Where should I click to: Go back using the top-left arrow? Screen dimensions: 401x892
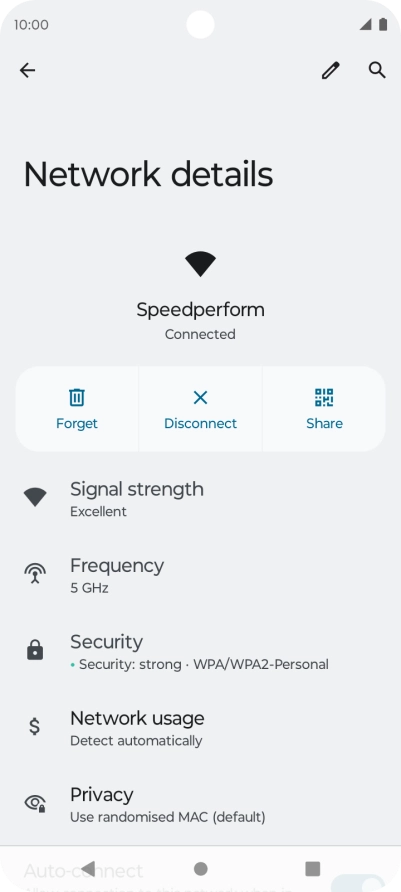[27, 70]
